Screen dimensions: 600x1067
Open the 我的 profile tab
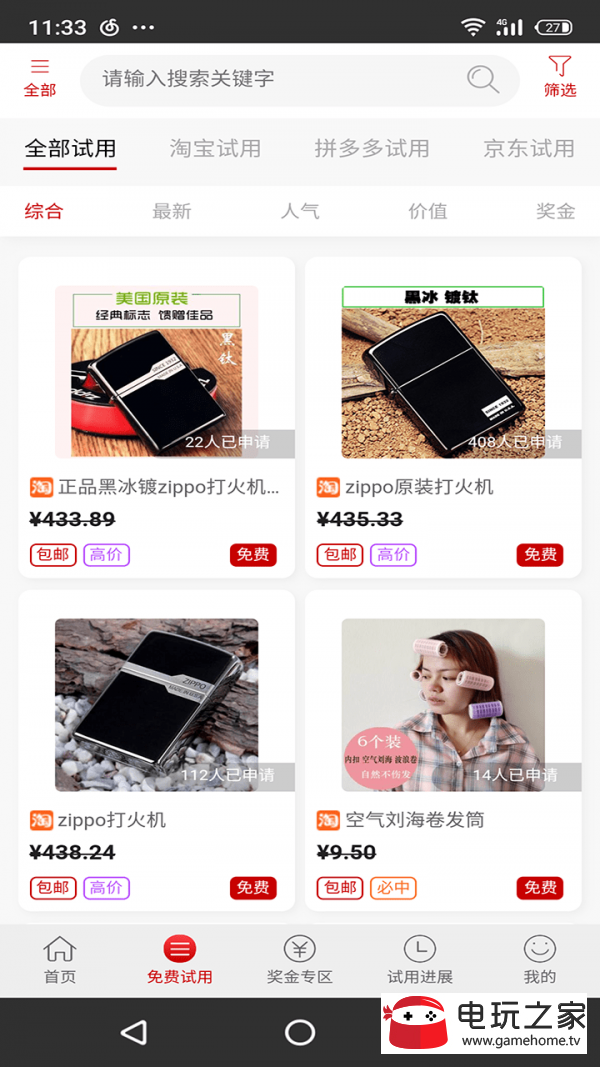[x=539, y=960]
